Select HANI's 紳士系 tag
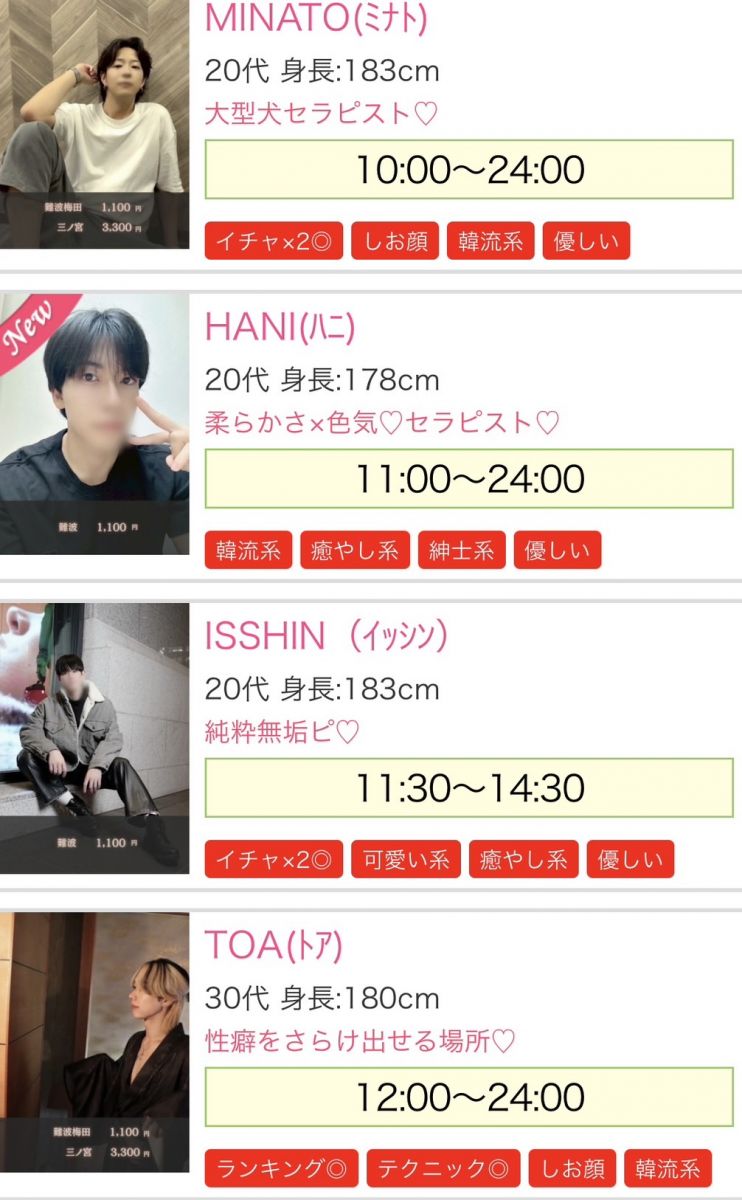The height and width of the screenshot is (1200, 742). 461,550
